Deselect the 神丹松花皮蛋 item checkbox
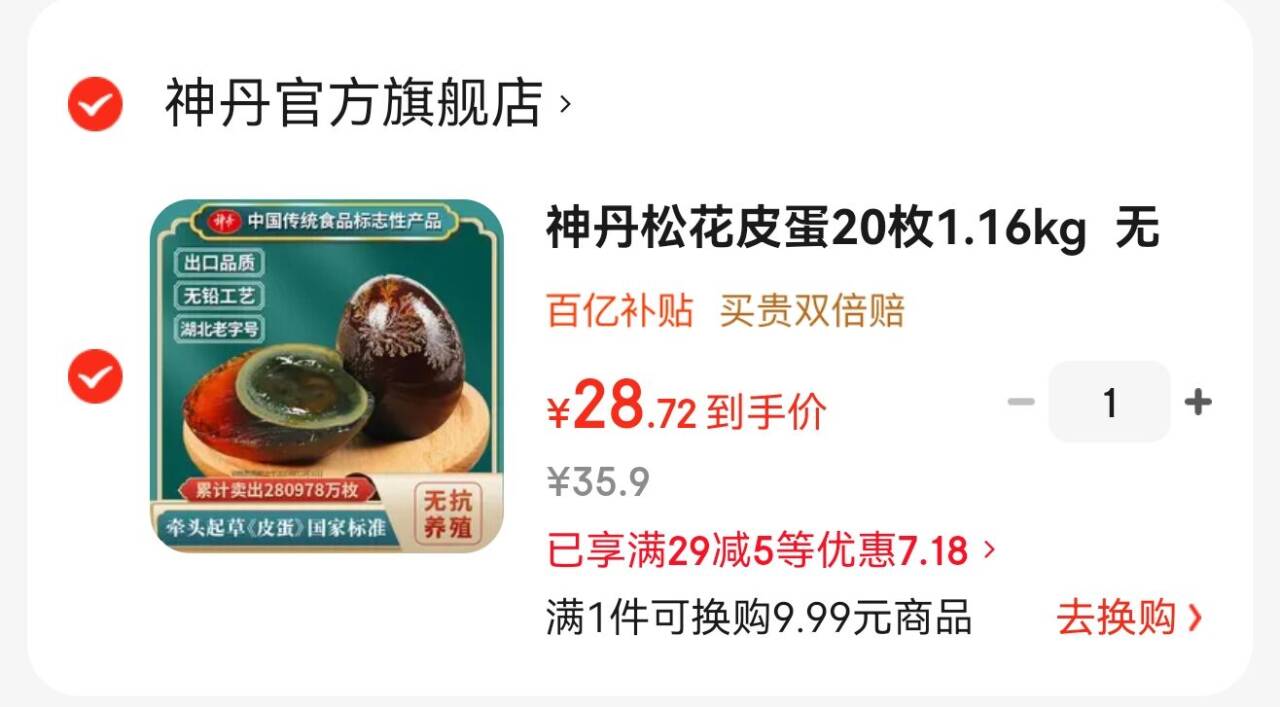Screen dimensions: 1280x707 click(95, 377)
